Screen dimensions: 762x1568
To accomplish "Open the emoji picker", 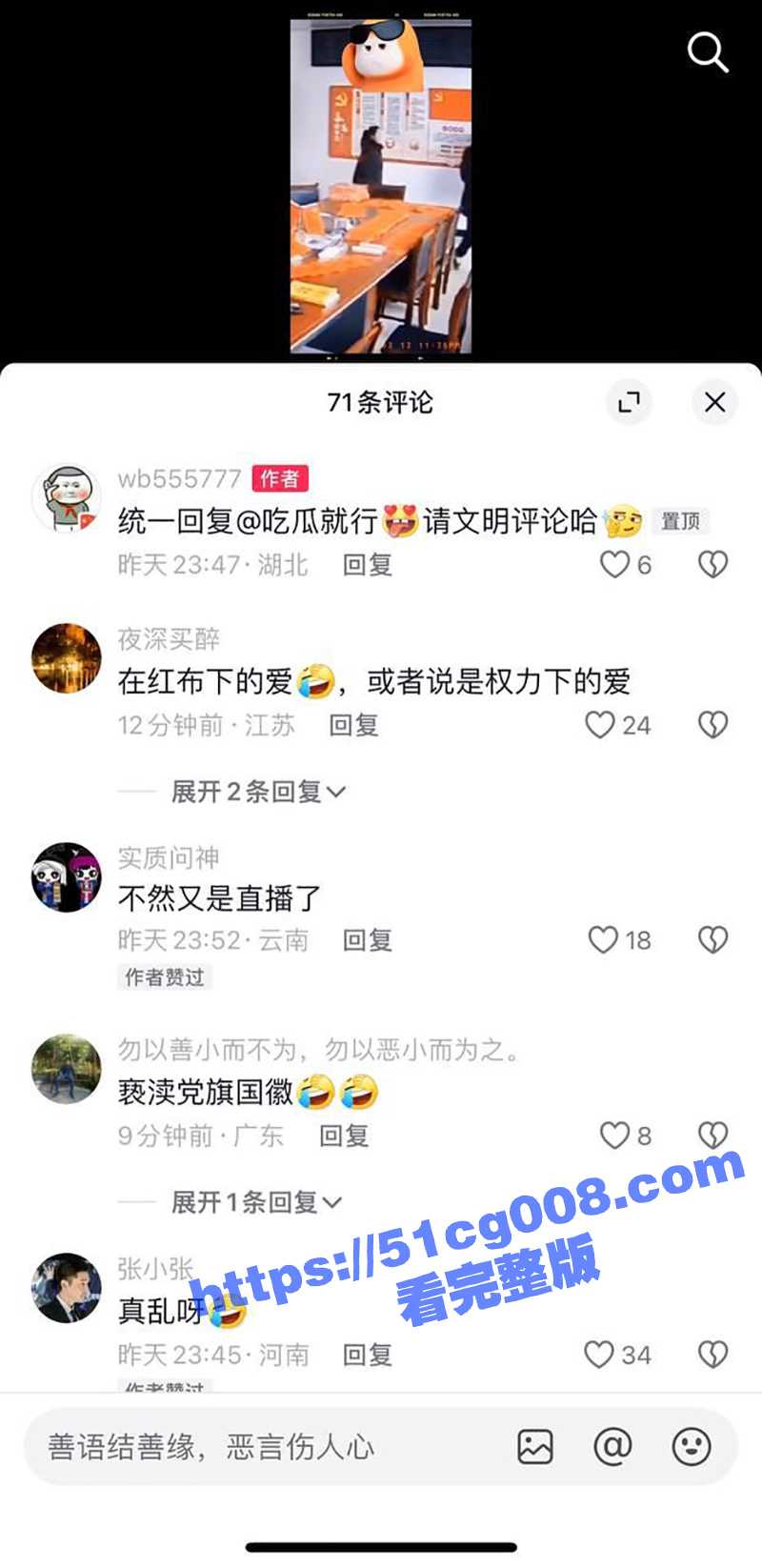I will 692,1447.
